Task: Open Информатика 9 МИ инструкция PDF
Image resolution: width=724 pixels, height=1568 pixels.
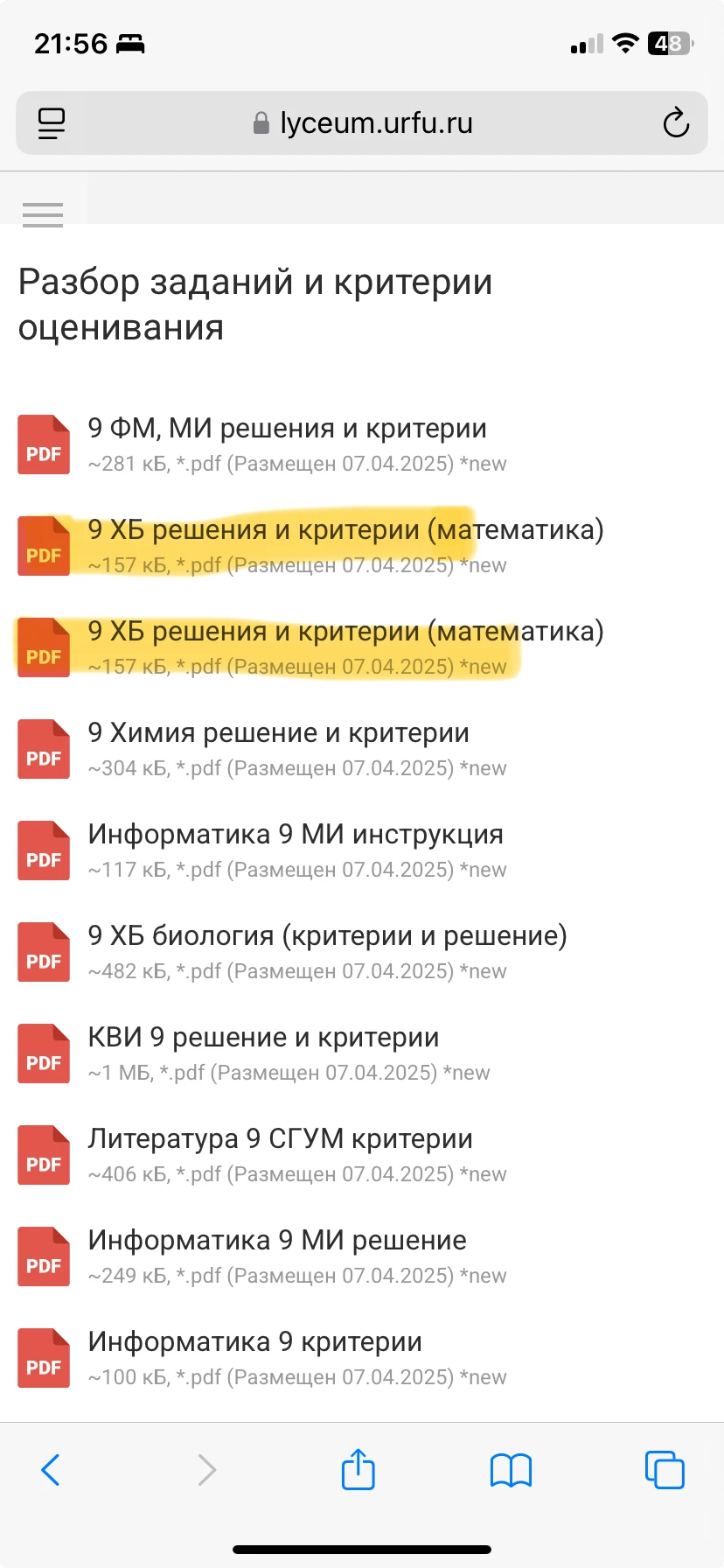Action: click(296, 835)
